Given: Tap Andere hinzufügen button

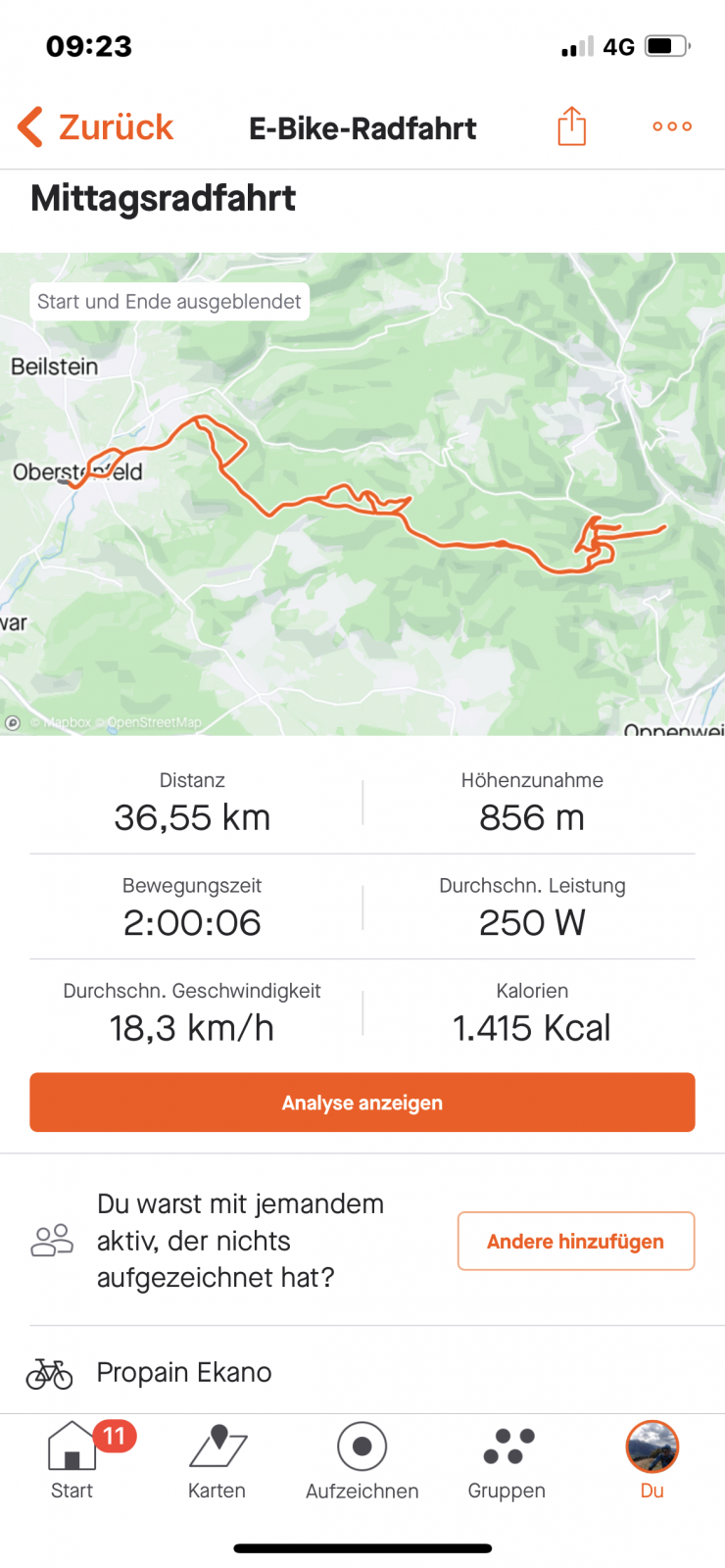Looking at the screenshot, I should [576, 1241].
